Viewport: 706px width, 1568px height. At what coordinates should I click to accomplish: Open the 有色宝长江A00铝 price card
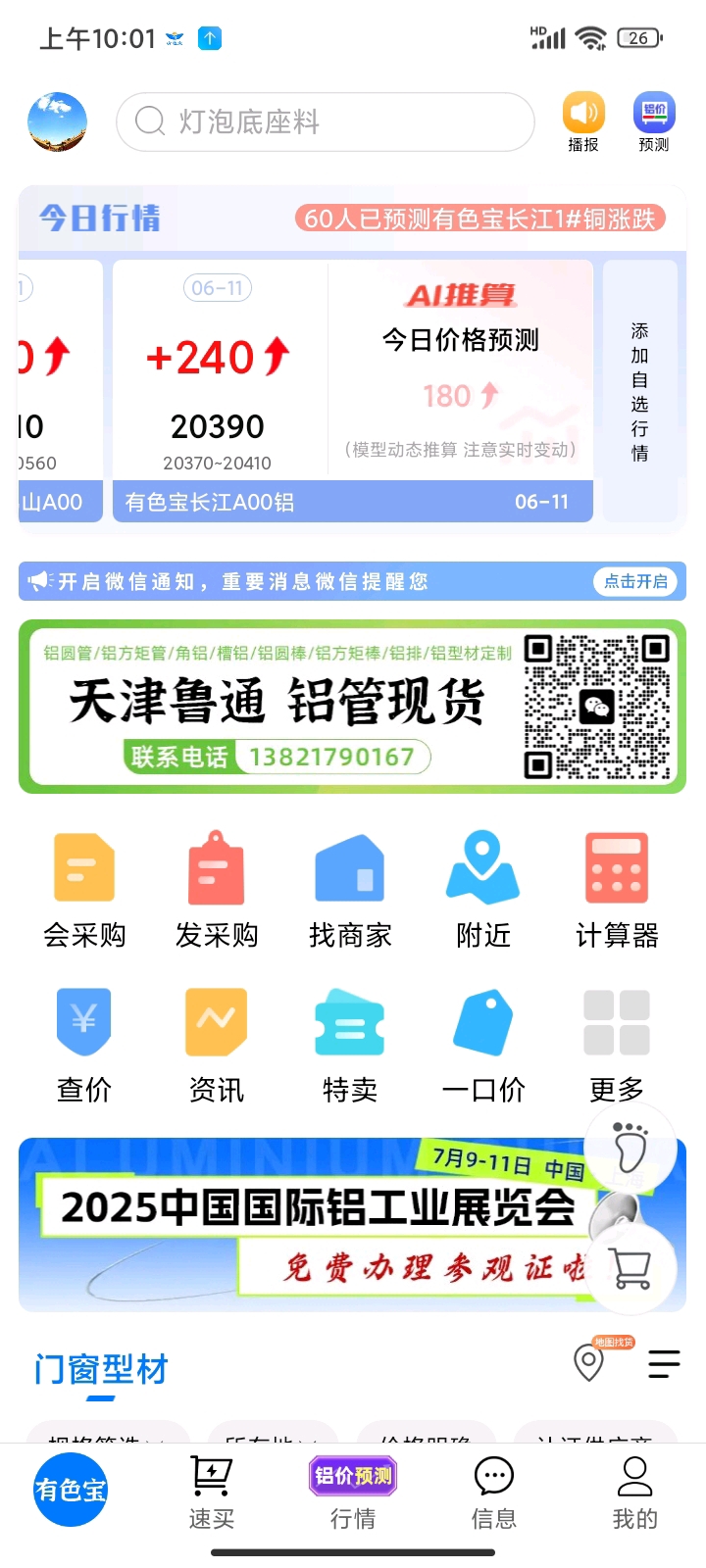[353, 390]
